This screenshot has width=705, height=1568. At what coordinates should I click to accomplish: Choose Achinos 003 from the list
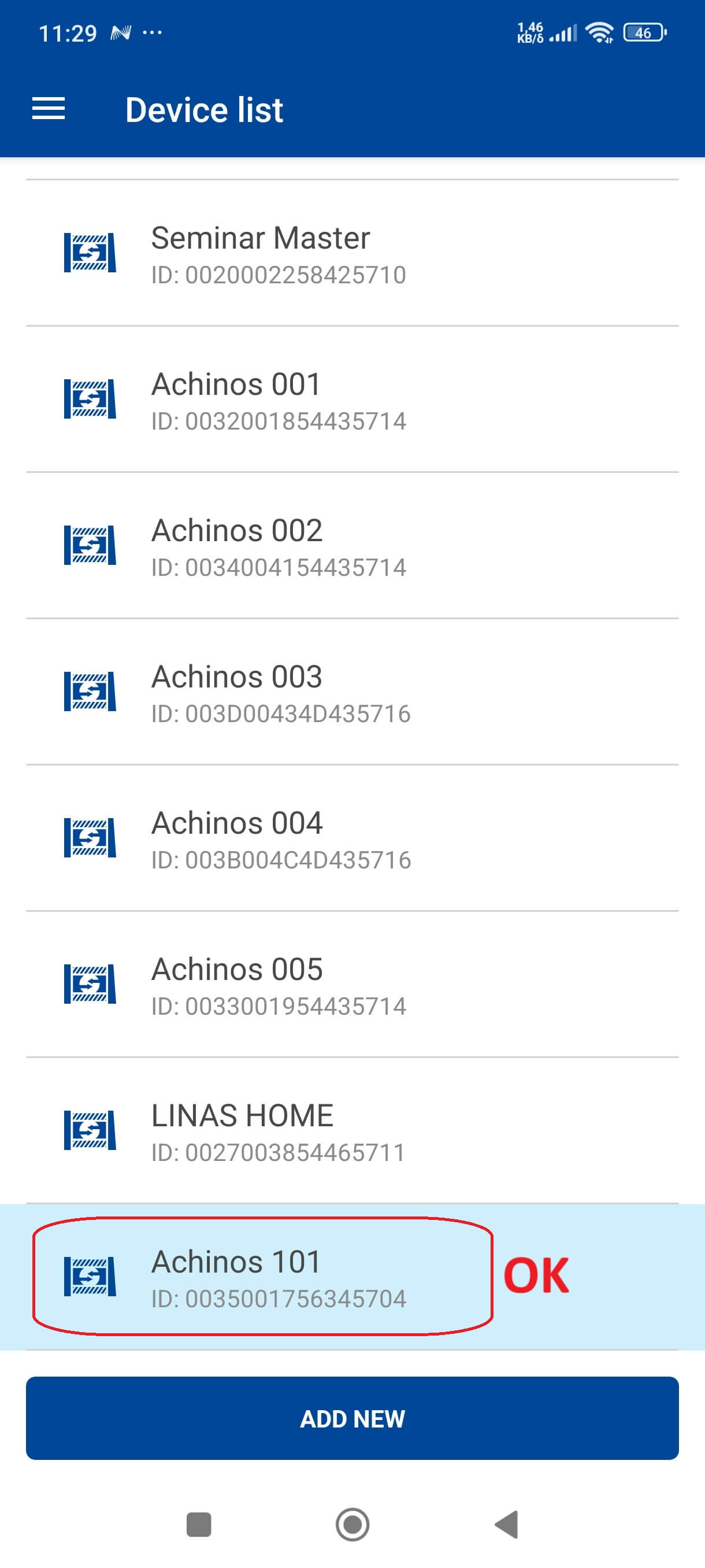351,692
